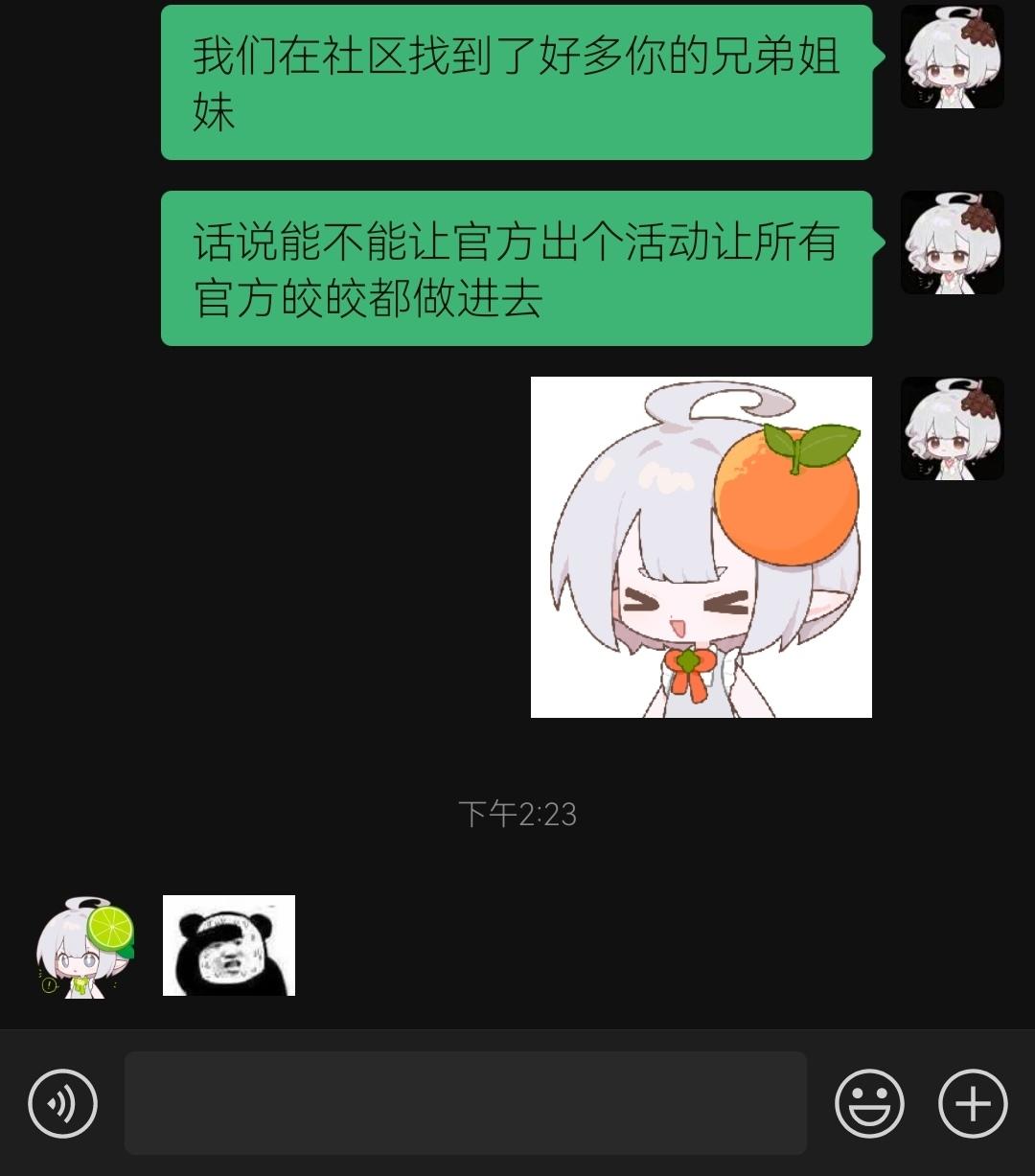The image size is (1035, 1176).
Task: Switch to voice message input
Action: (62, 1103)
